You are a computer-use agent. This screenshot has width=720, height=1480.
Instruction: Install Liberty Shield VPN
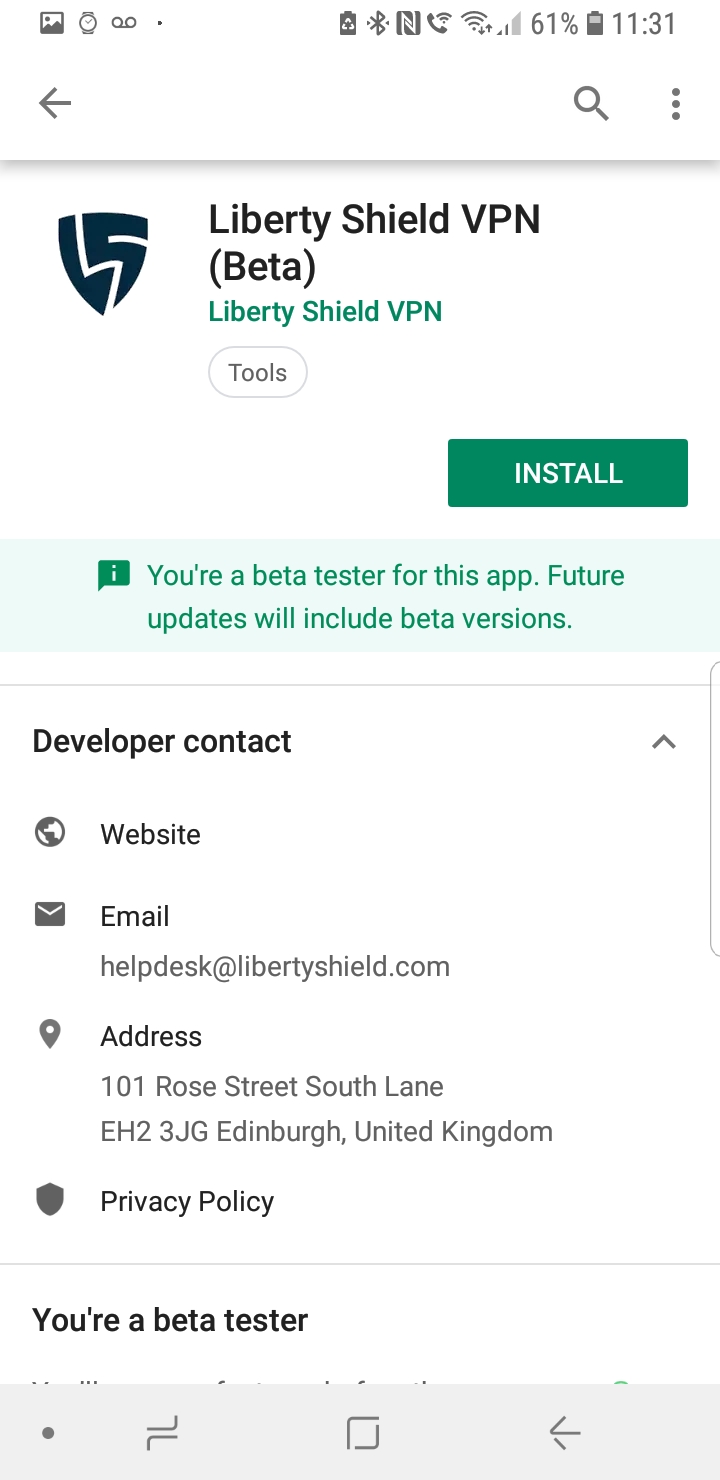tap(568, 473)
